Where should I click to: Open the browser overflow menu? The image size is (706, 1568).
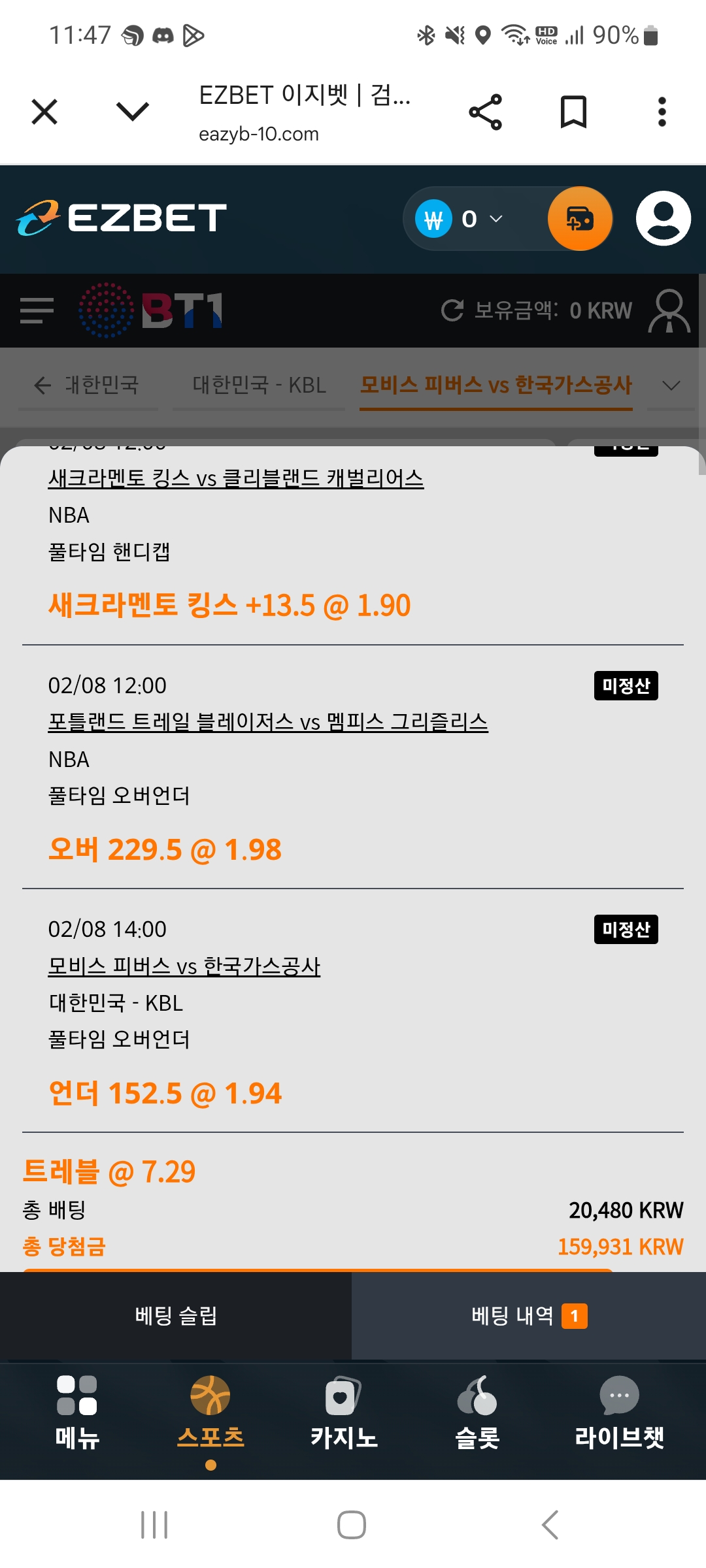point(662,112)
